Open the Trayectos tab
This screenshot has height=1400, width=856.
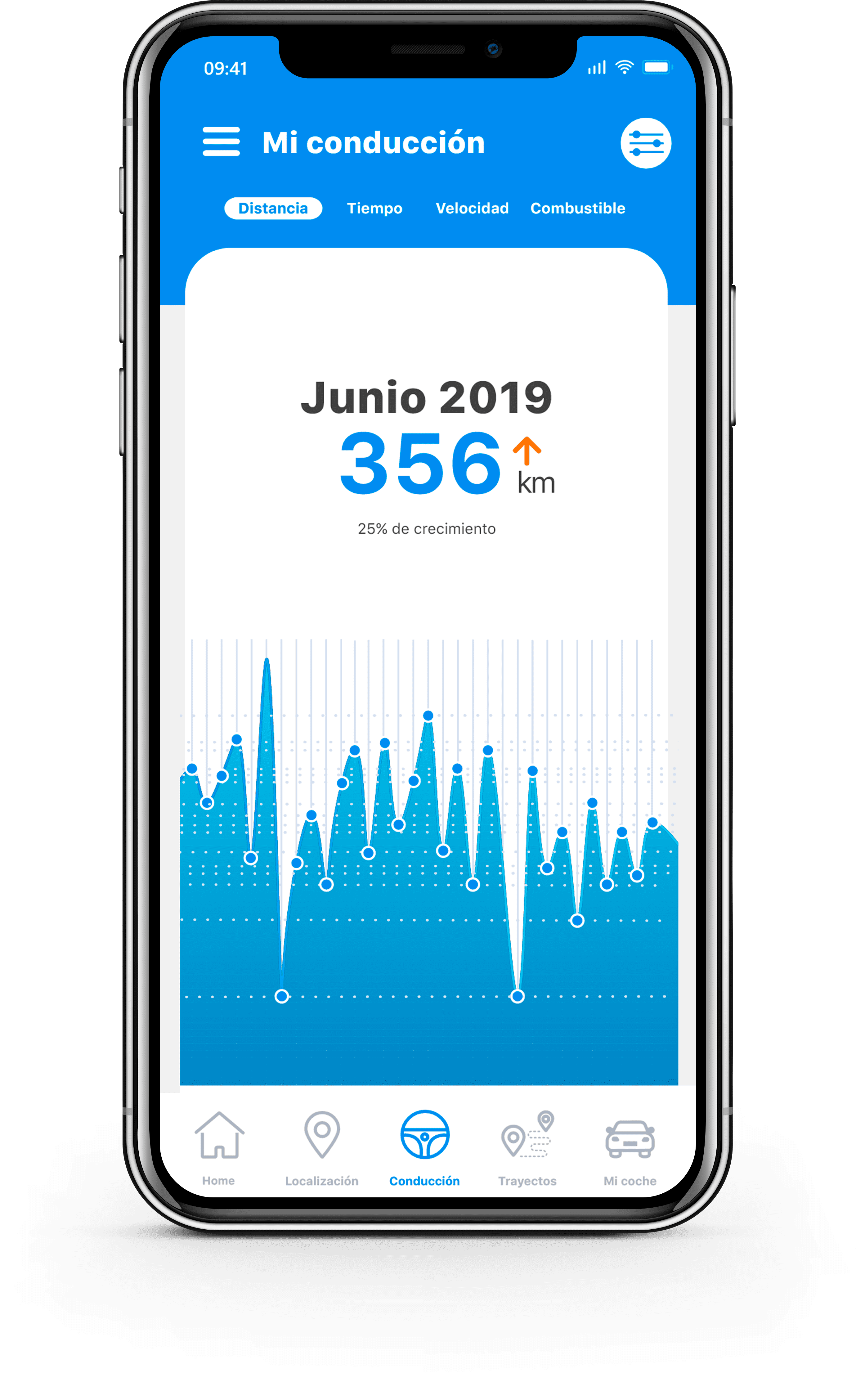point(527,1148)
